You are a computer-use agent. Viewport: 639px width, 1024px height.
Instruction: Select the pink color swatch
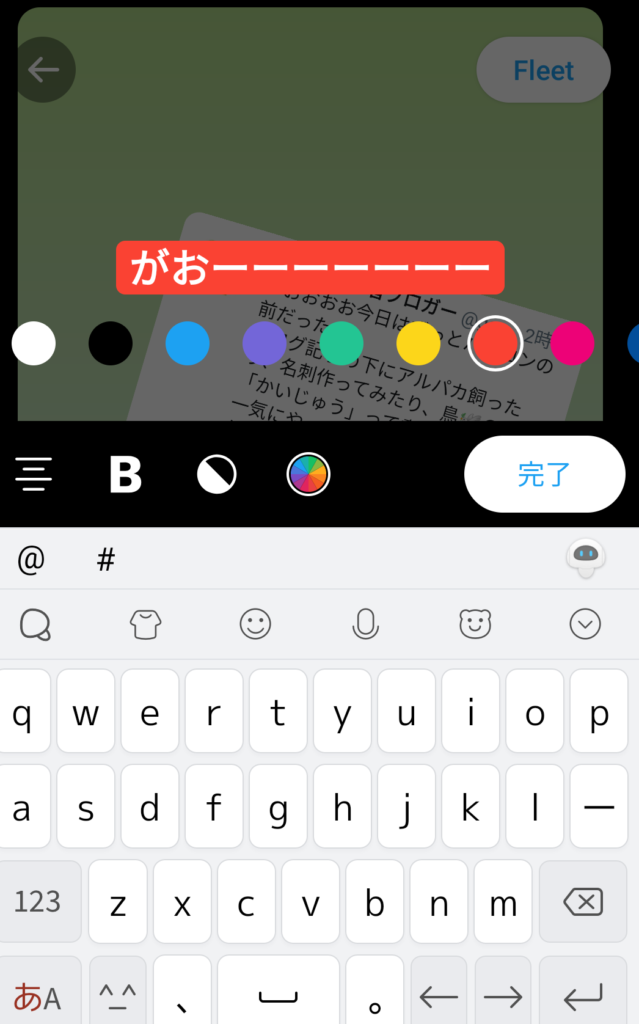coord(572,344)
